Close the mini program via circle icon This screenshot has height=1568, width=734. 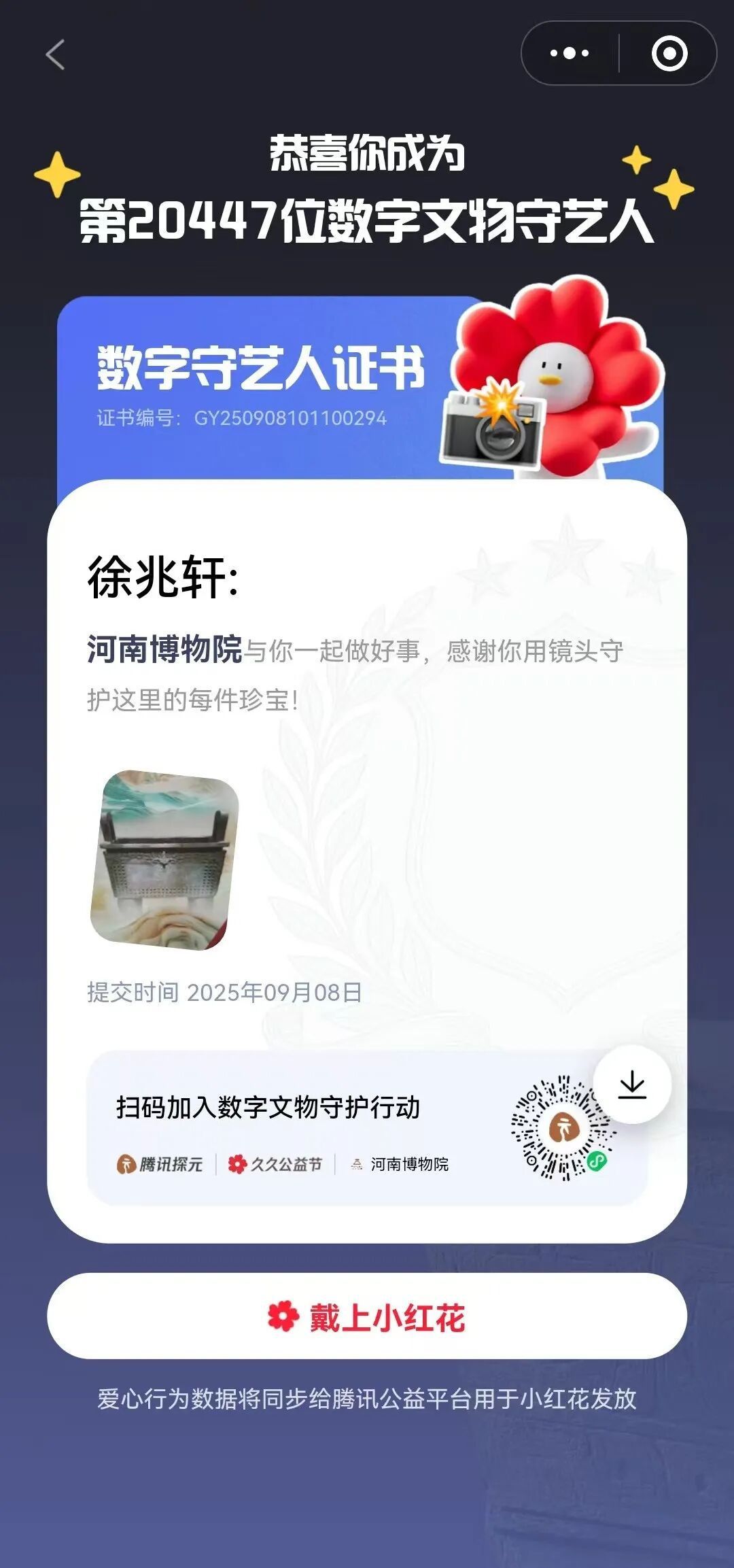669,53
